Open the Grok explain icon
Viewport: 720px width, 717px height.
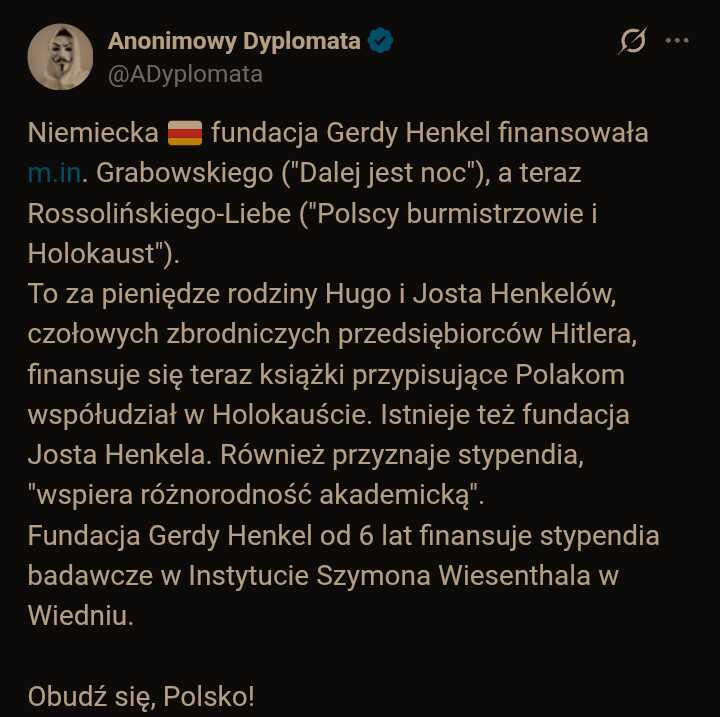633,42
